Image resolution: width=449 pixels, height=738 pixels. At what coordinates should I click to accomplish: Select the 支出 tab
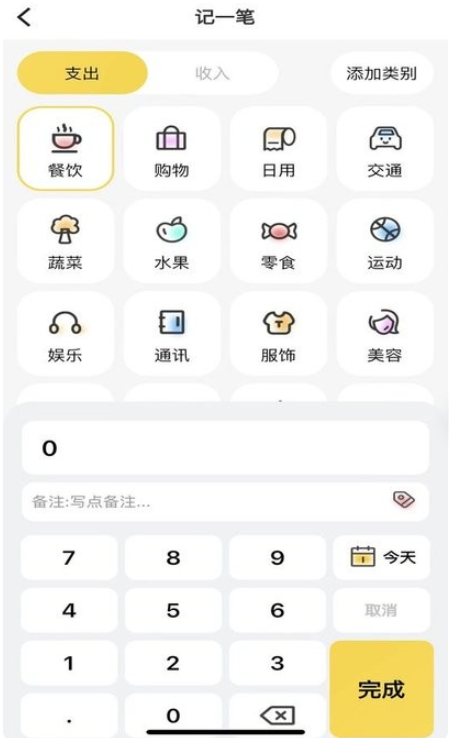pos(82,73)
